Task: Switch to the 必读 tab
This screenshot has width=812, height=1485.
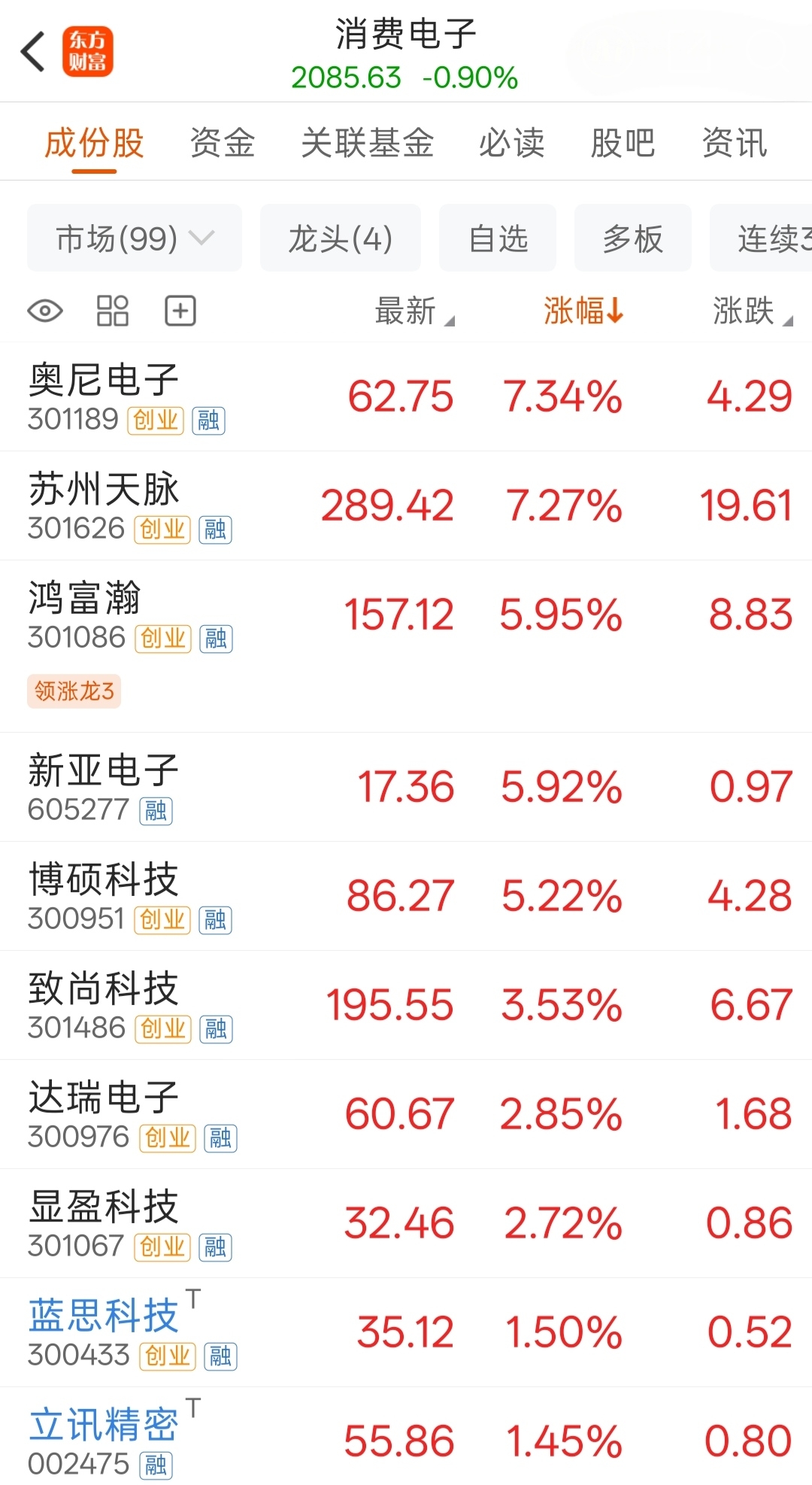Action: pos(512,142)
